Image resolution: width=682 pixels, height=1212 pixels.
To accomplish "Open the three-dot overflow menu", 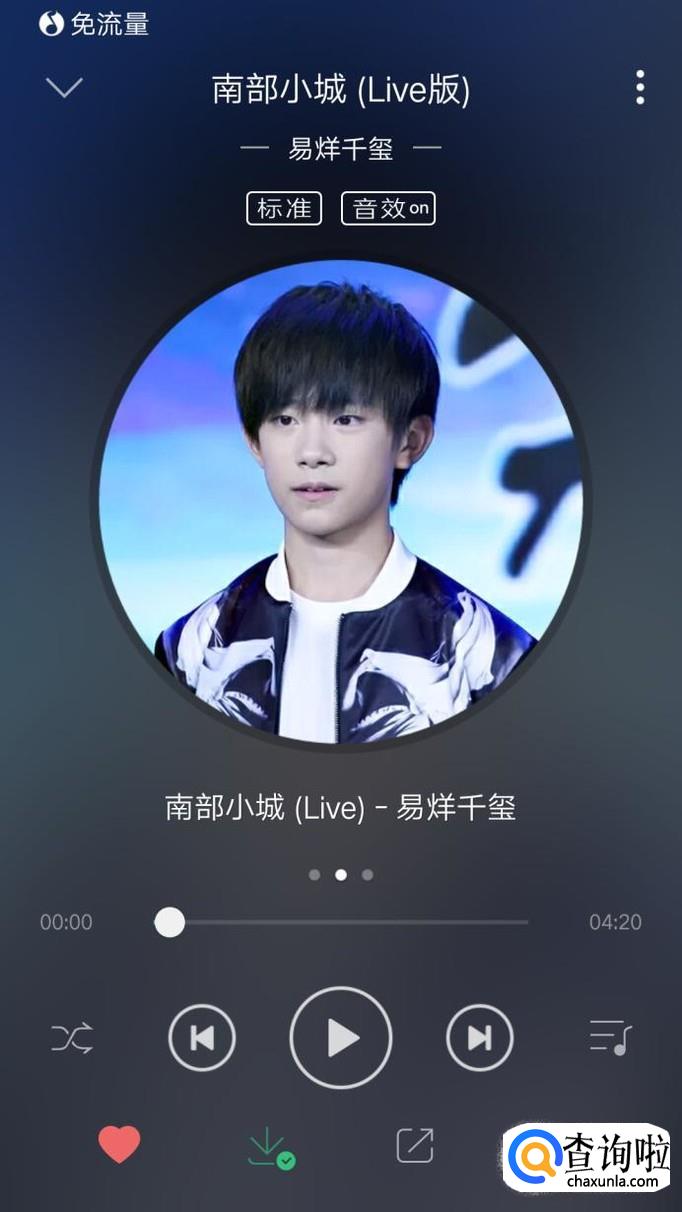I will [x=640, y=88].
